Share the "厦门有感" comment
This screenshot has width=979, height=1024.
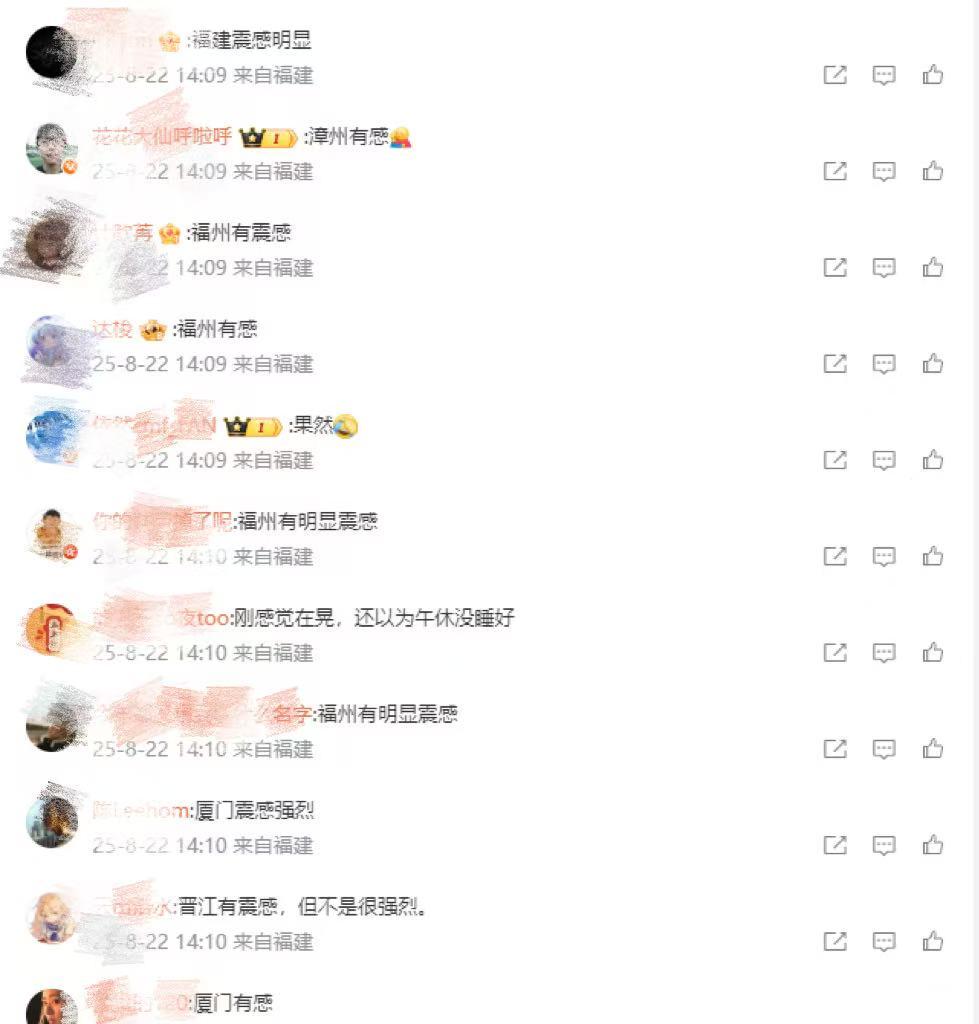[x=835, y=1020]
